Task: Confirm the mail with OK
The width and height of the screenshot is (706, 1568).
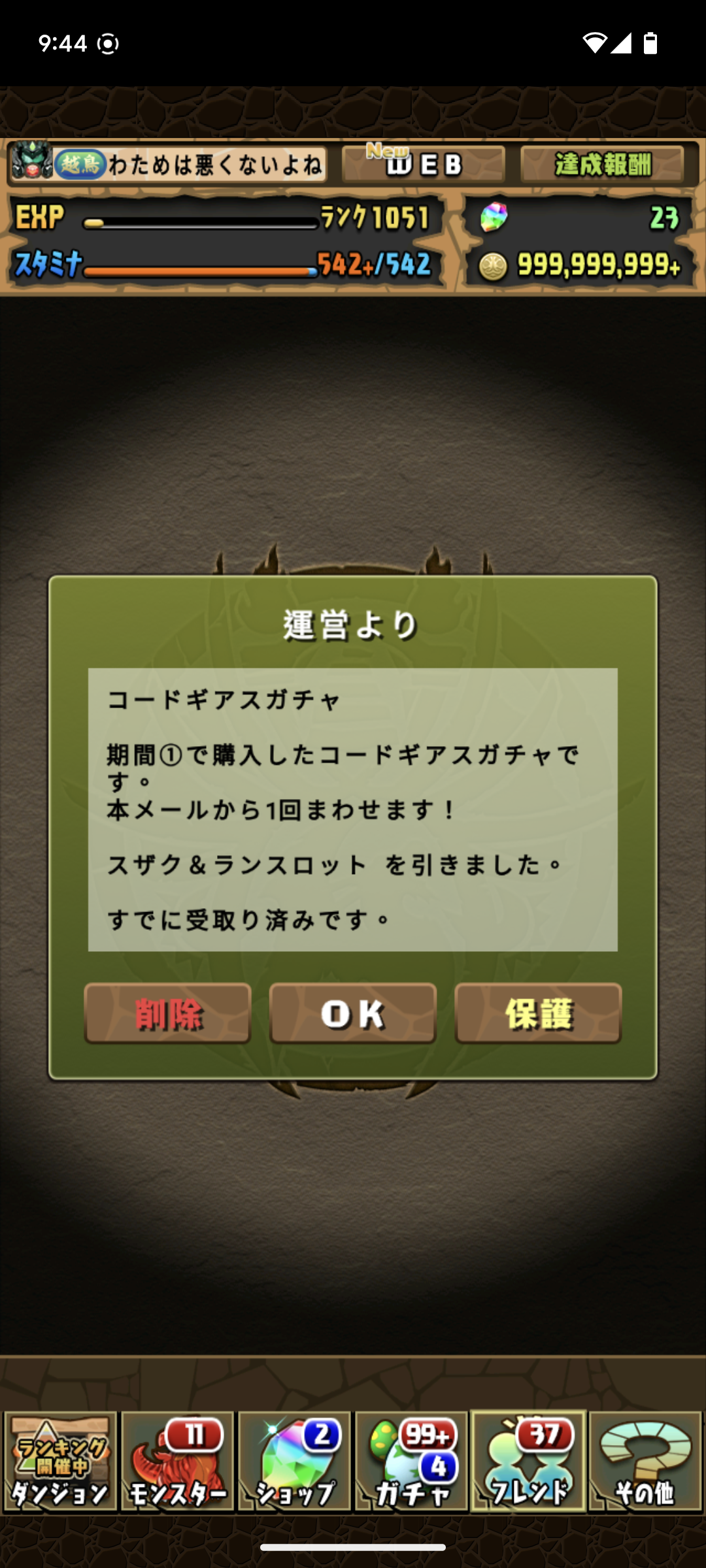Action: point(353,1013)
